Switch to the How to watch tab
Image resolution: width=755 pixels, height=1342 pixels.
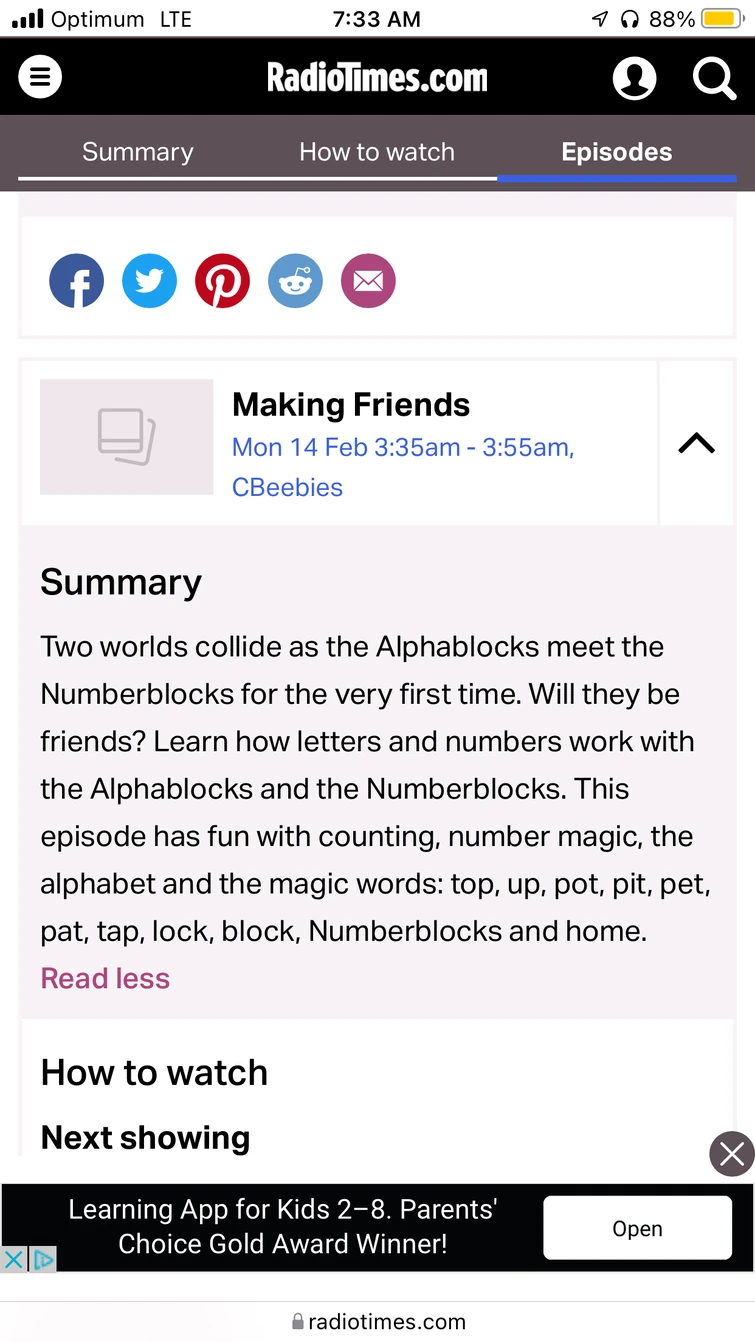pos(377,152)
